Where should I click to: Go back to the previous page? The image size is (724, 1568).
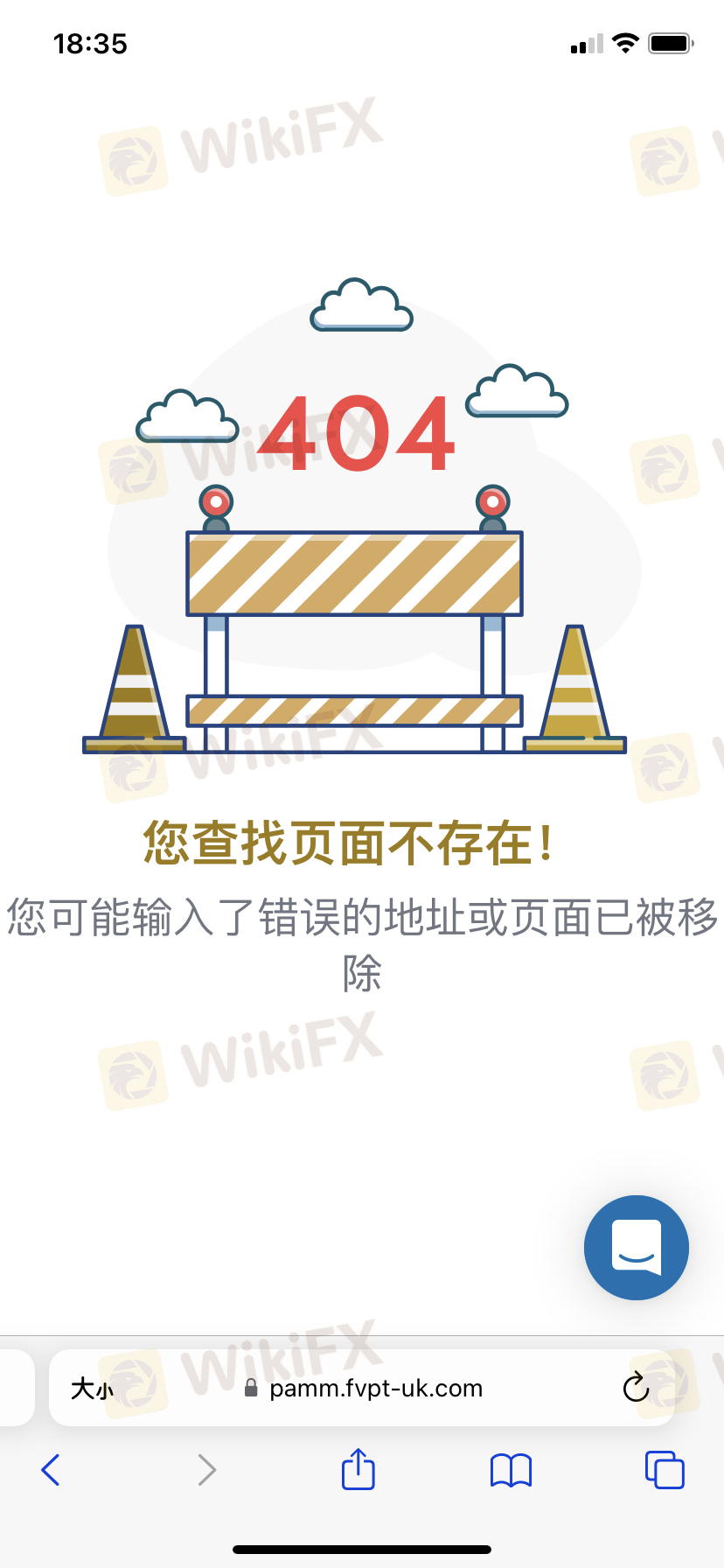pyautogui.click(x=51, y=1470)
